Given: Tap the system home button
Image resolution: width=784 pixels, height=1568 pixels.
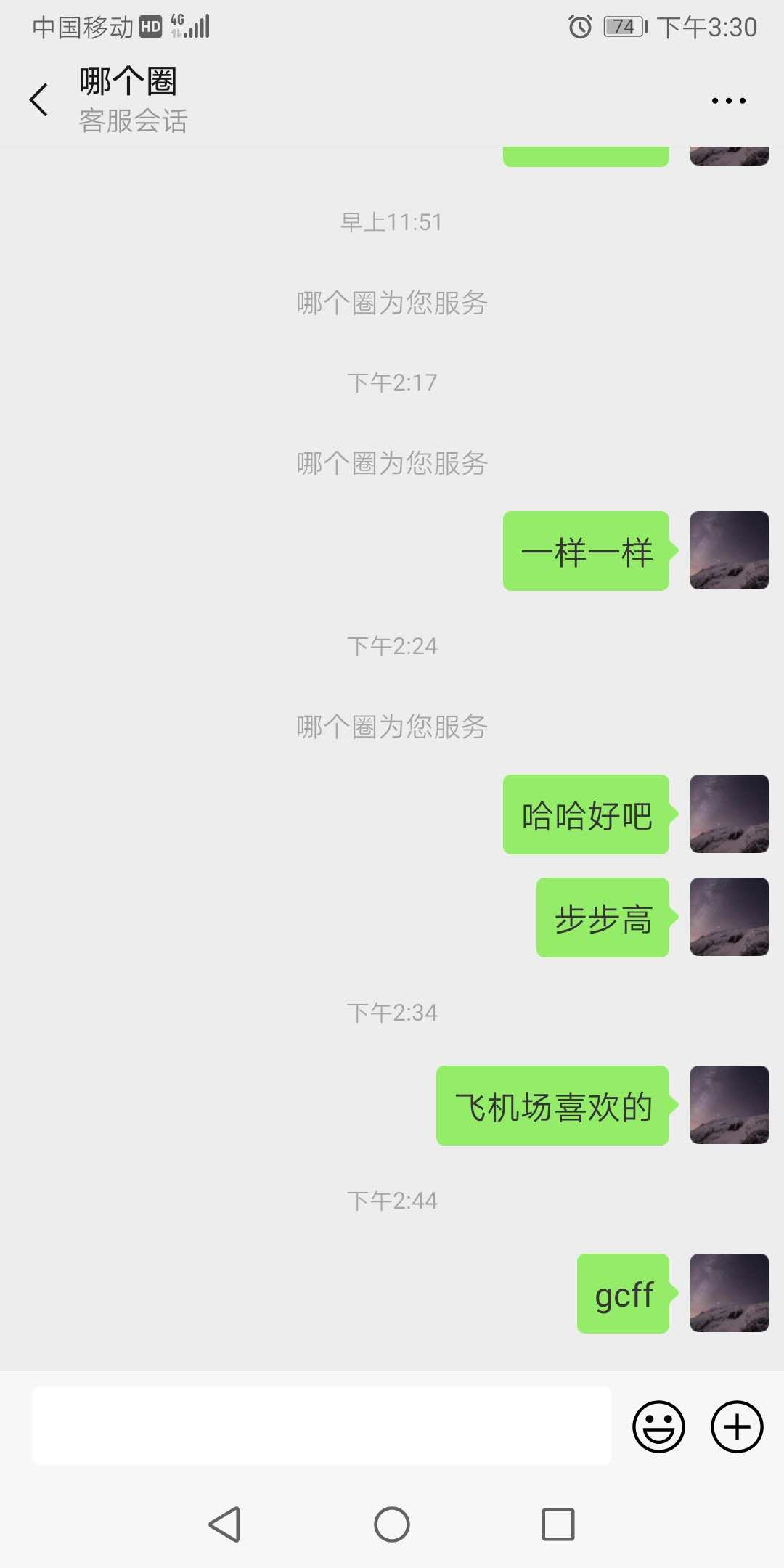Looking at the screenshot, I should pos(392,1524).
